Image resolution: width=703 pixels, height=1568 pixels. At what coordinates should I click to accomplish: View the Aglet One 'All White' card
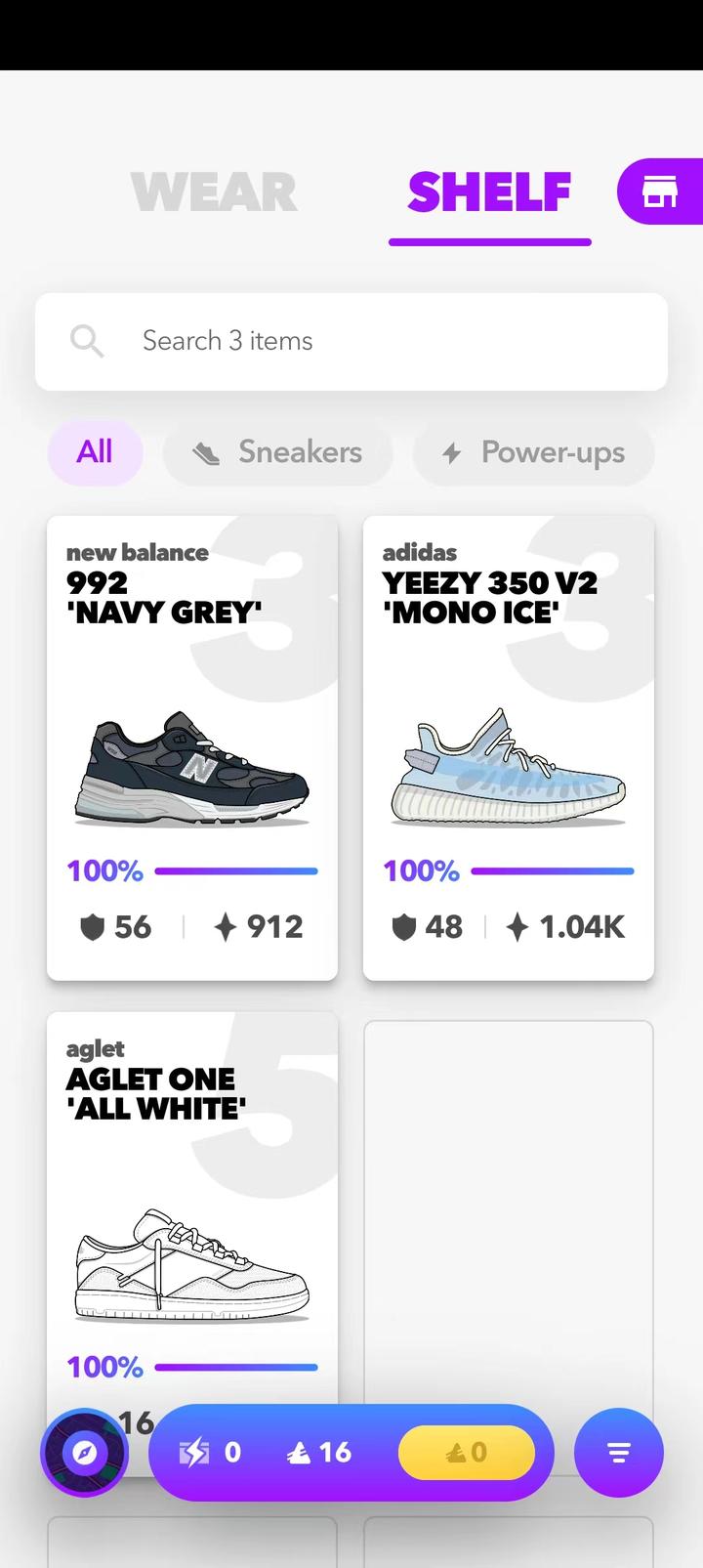point(192,1211)
